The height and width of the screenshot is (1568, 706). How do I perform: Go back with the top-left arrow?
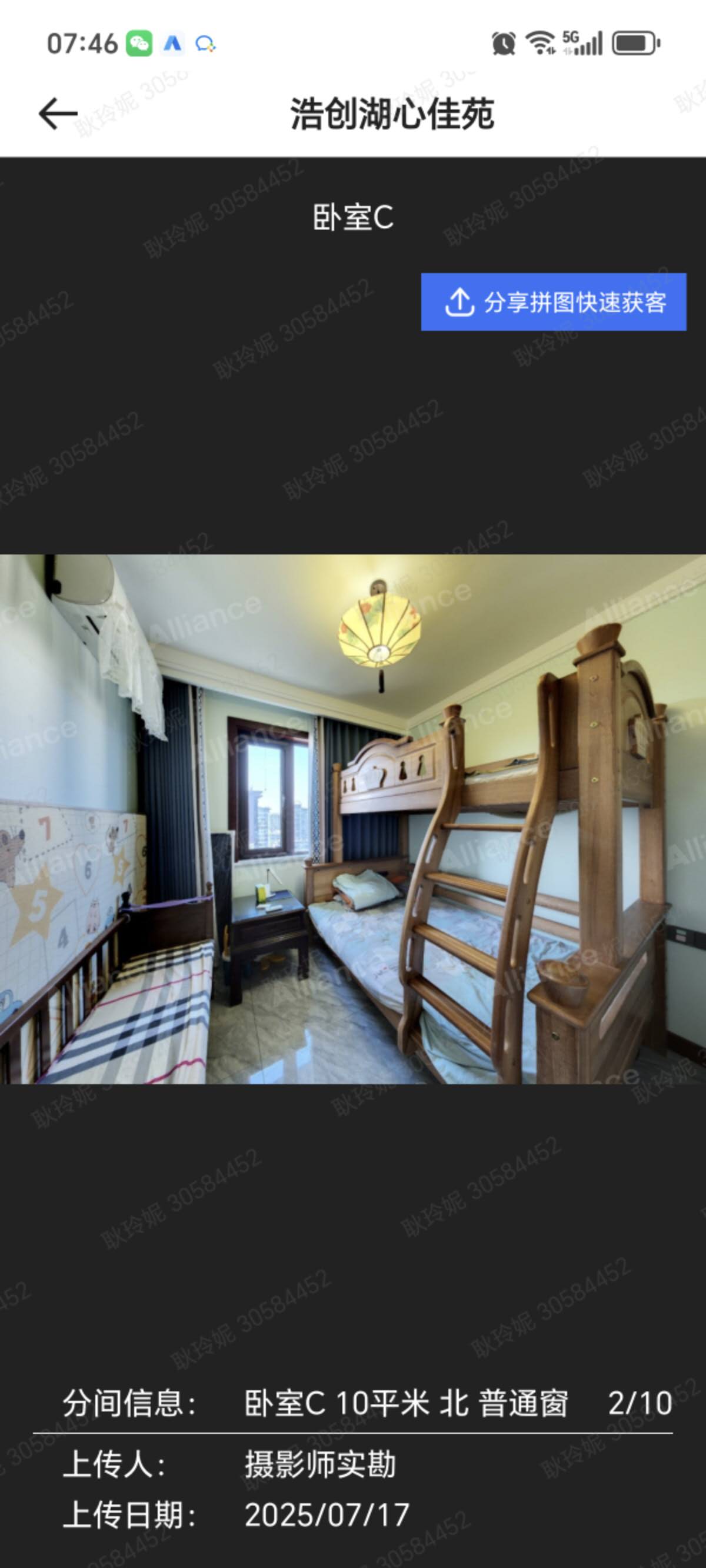[x=58, y=114]
